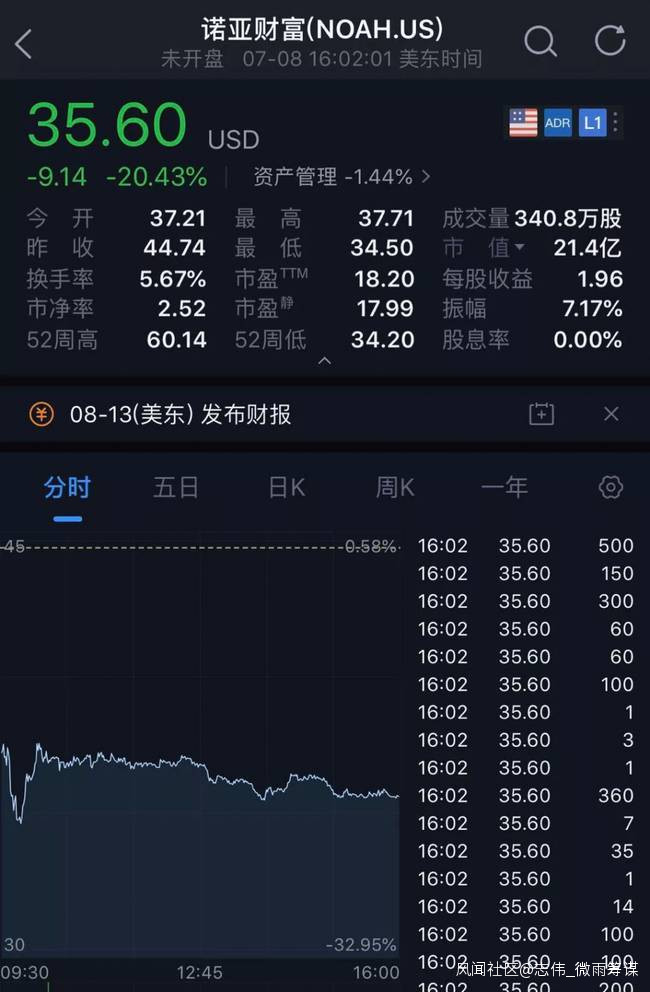The height and width of the screenshot is (992, 650).
Task: Refresh the NOAH quote
Action: point(609,41)
